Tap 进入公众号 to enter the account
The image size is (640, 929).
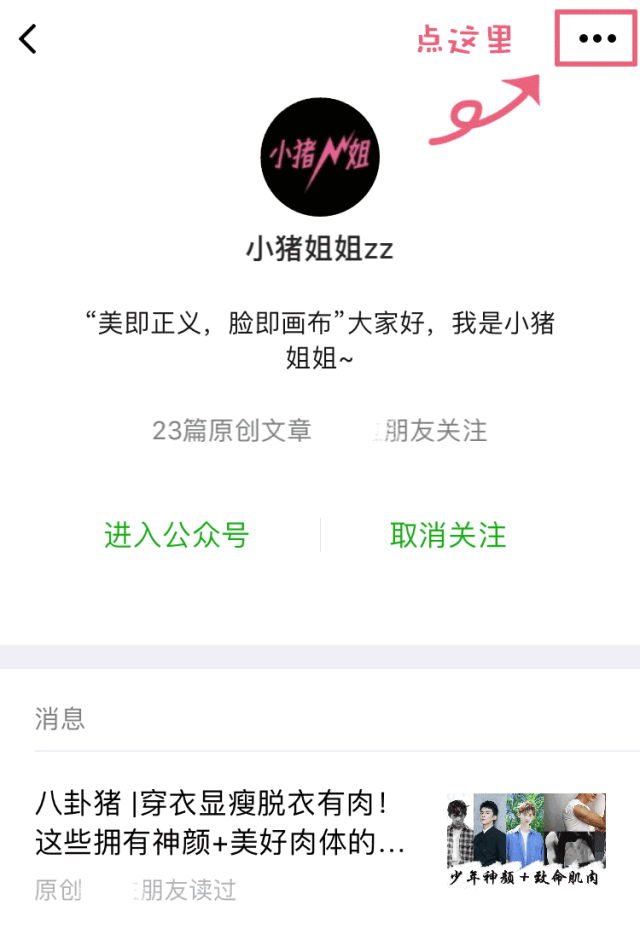[176, 535]
